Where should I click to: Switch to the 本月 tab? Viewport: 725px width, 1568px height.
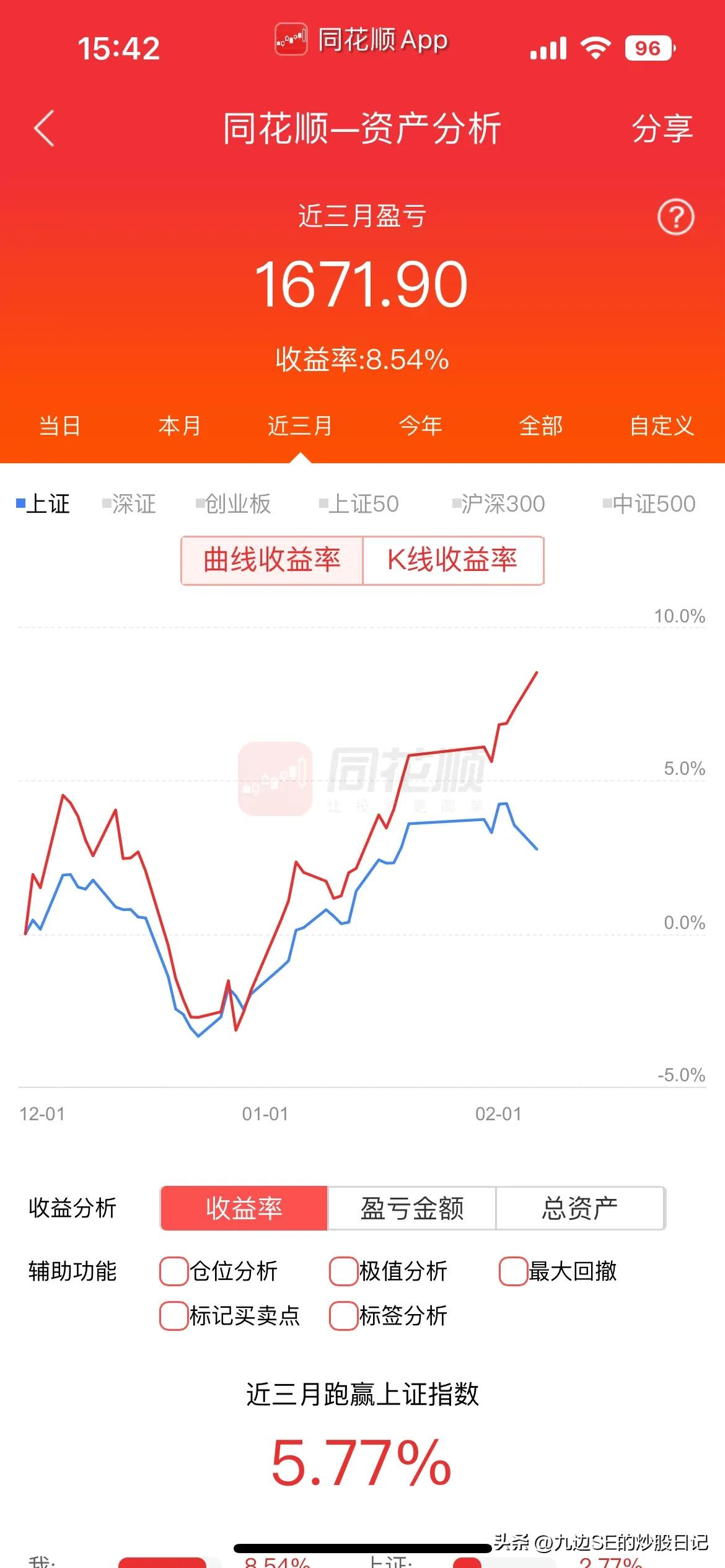coord(180,426)
